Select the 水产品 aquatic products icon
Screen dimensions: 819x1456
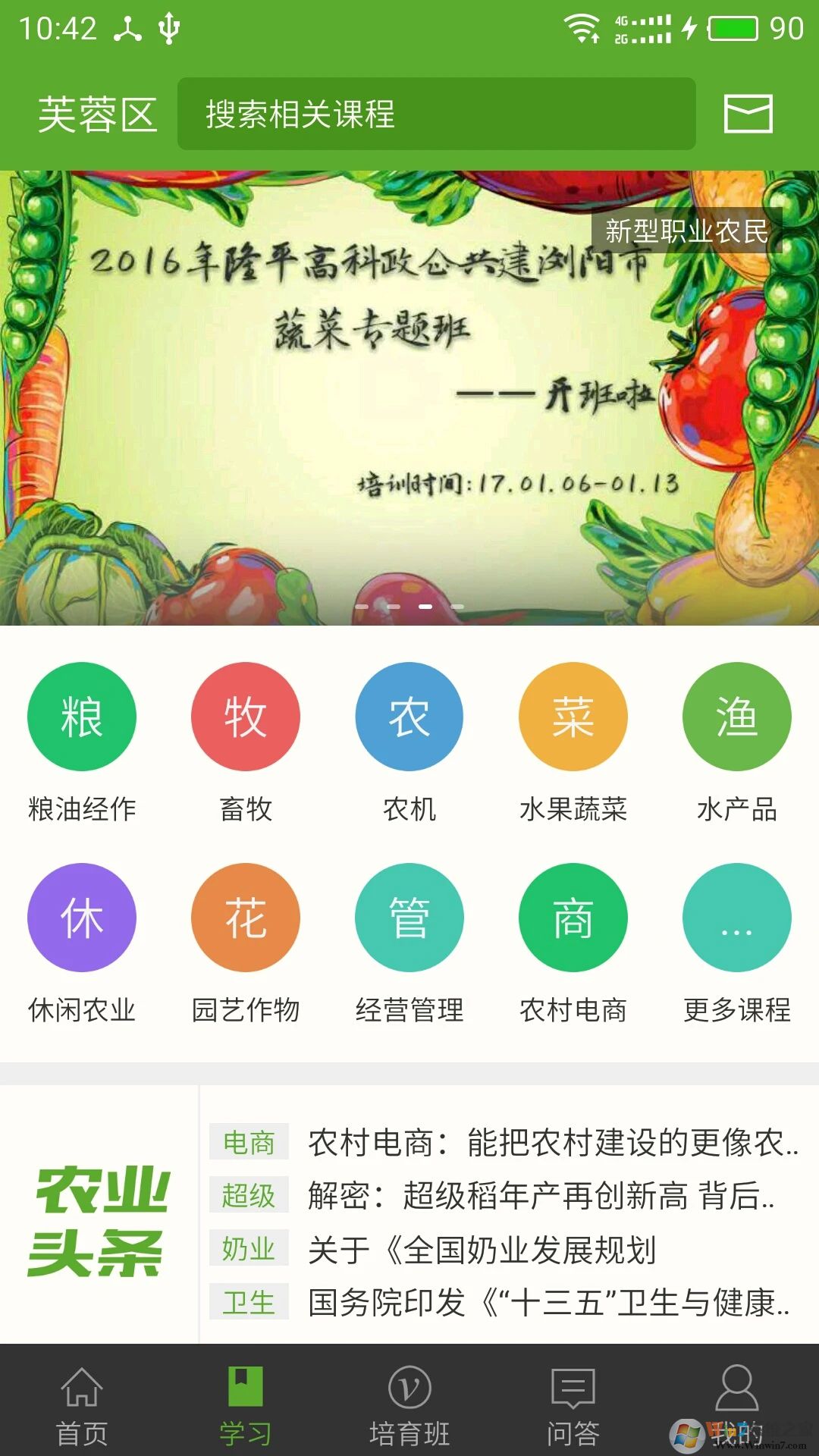pos(736,715)
